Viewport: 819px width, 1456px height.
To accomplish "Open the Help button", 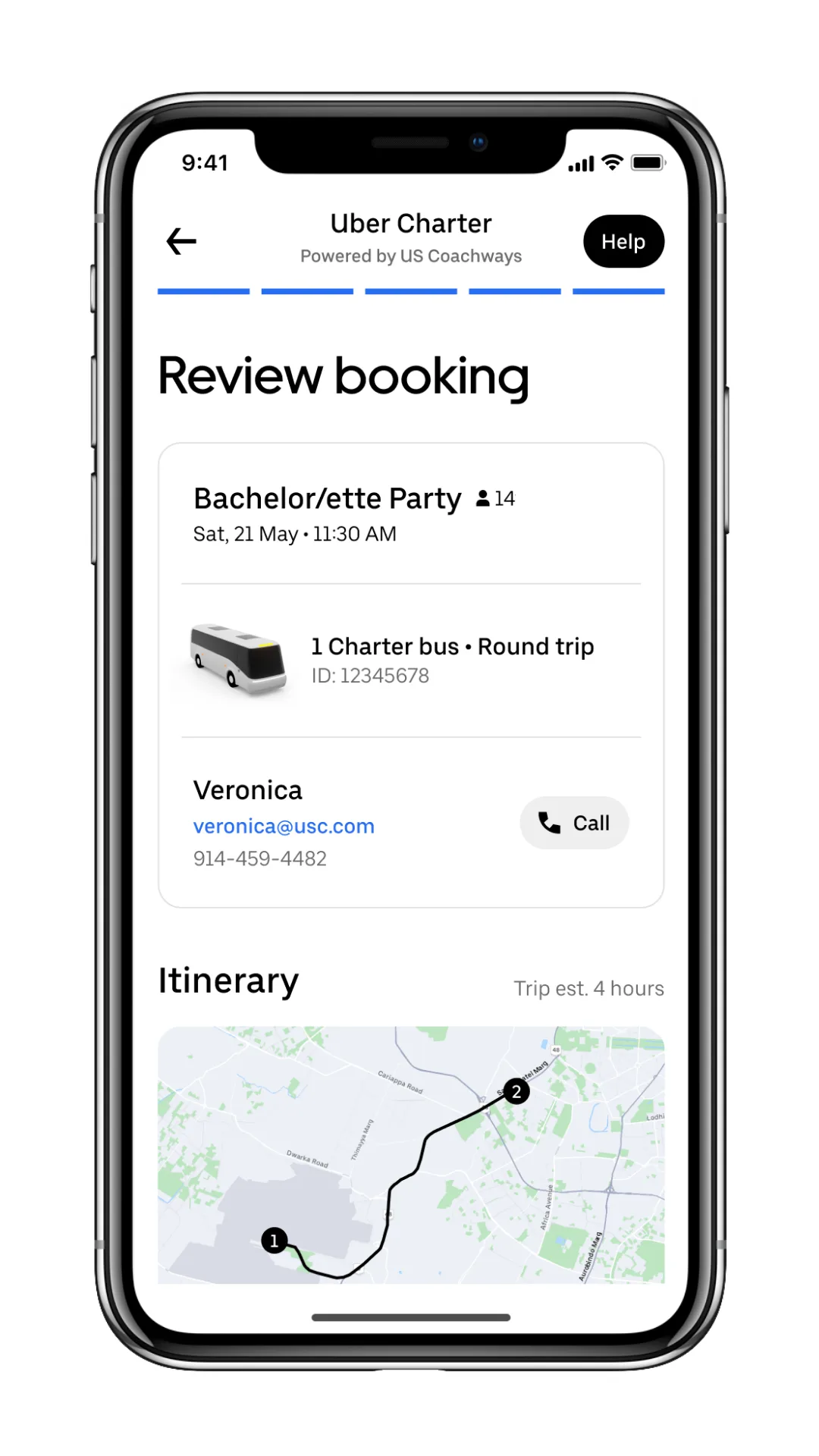I will (623, 241).
